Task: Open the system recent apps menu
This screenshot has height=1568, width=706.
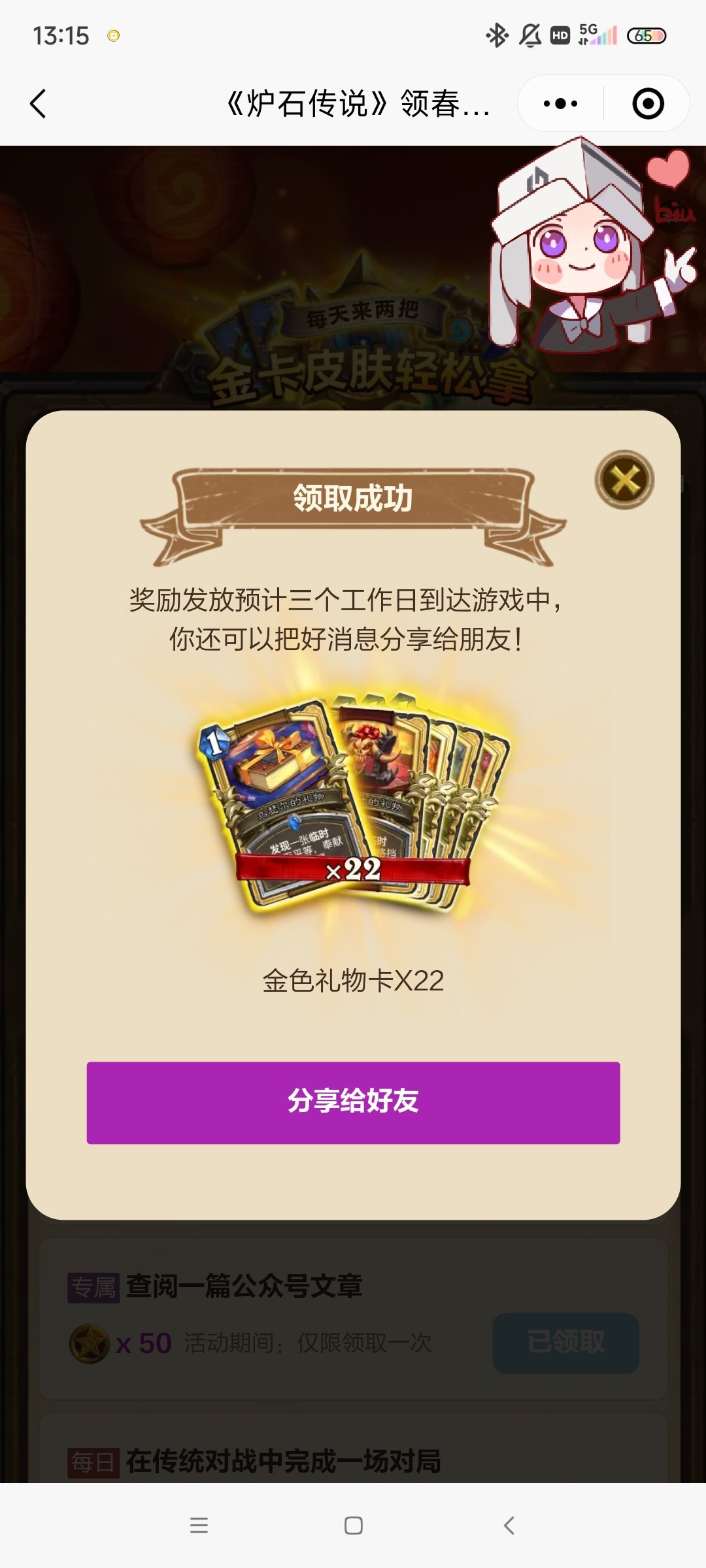Action: click(199, 1526)
